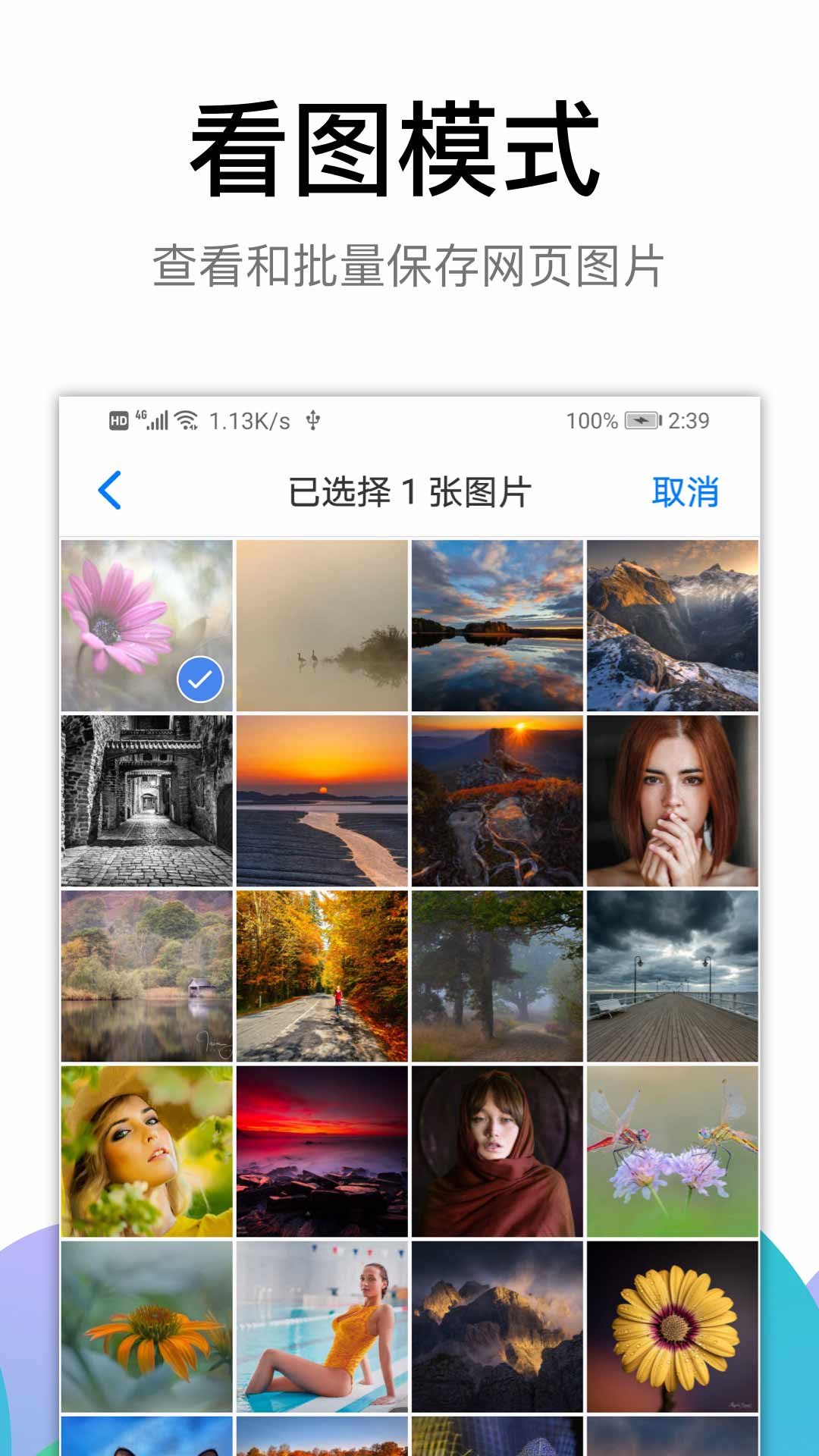Tap the WiFi icon in the status bar
The image size is (819, 1456).
pyautogui.click(x=188, y=422)
